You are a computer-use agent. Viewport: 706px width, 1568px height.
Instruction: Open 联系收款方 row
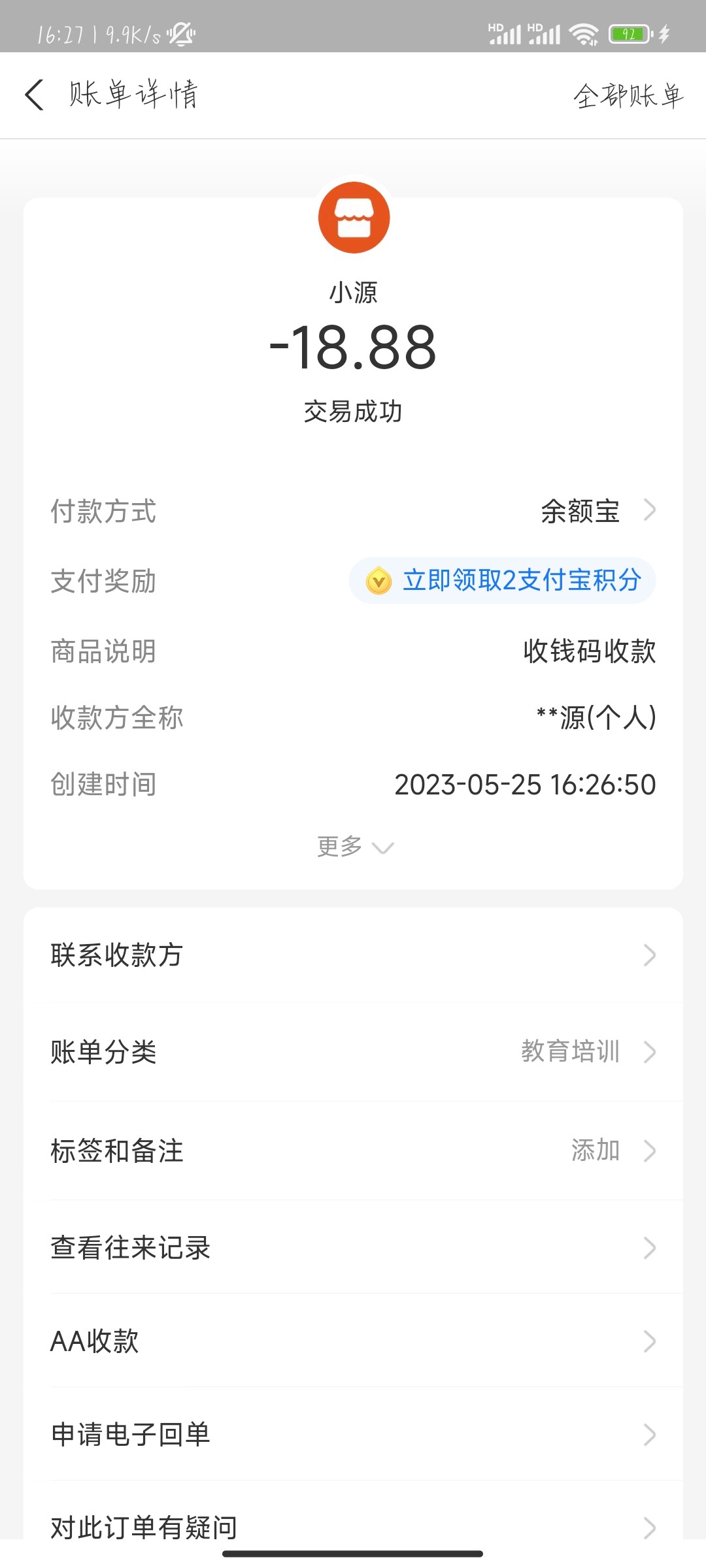point(353,955)
